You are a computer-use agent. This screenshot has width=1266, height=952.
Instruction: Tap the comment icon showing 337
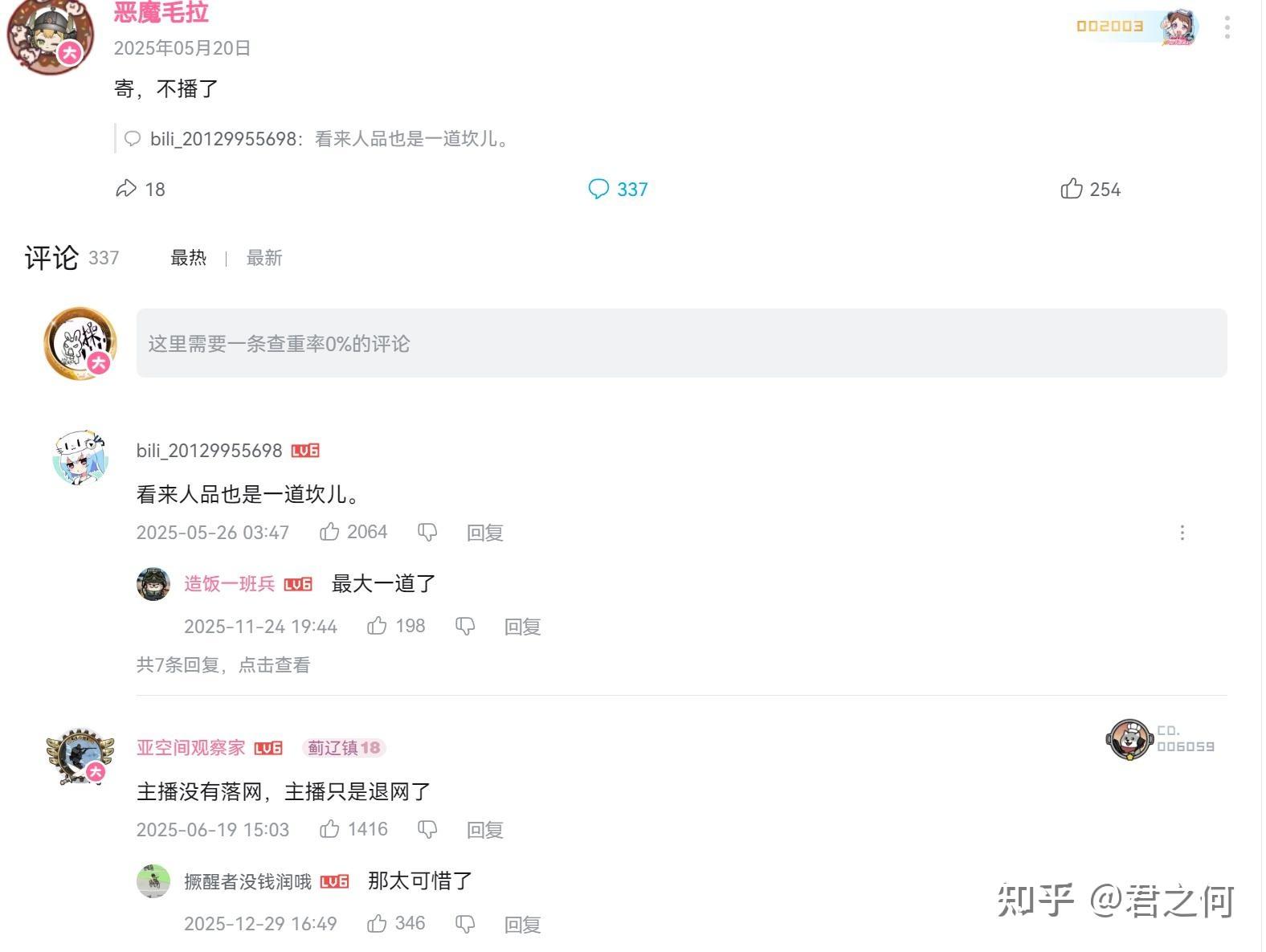pyautogui.click(x=598, y=190)
